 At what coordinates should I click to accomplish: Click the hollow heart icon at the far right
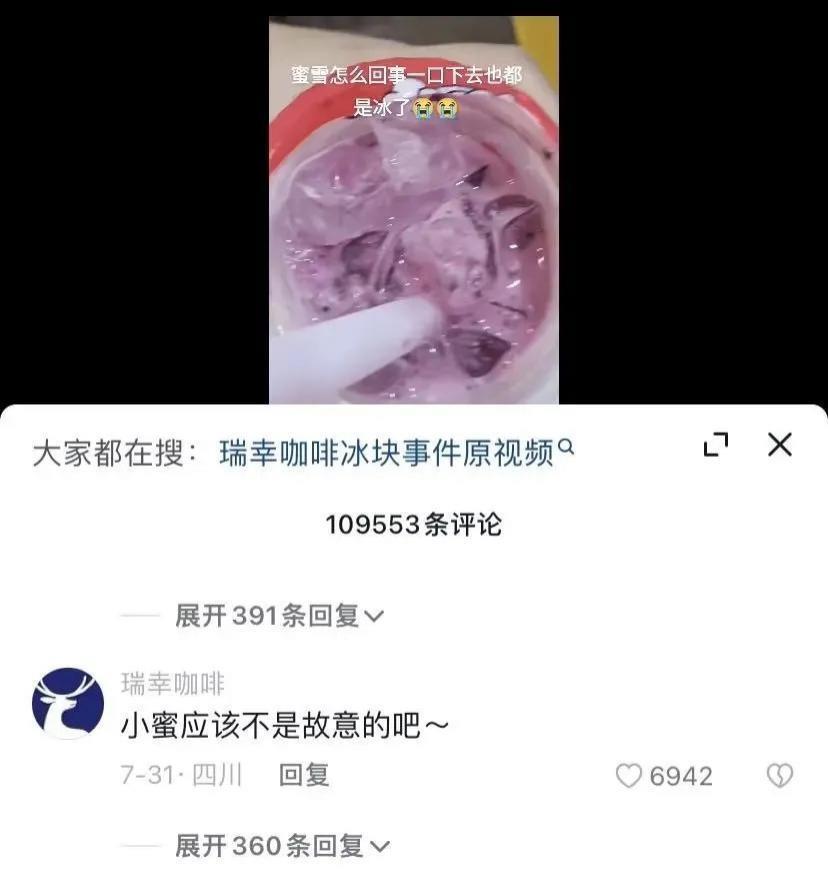781,776
